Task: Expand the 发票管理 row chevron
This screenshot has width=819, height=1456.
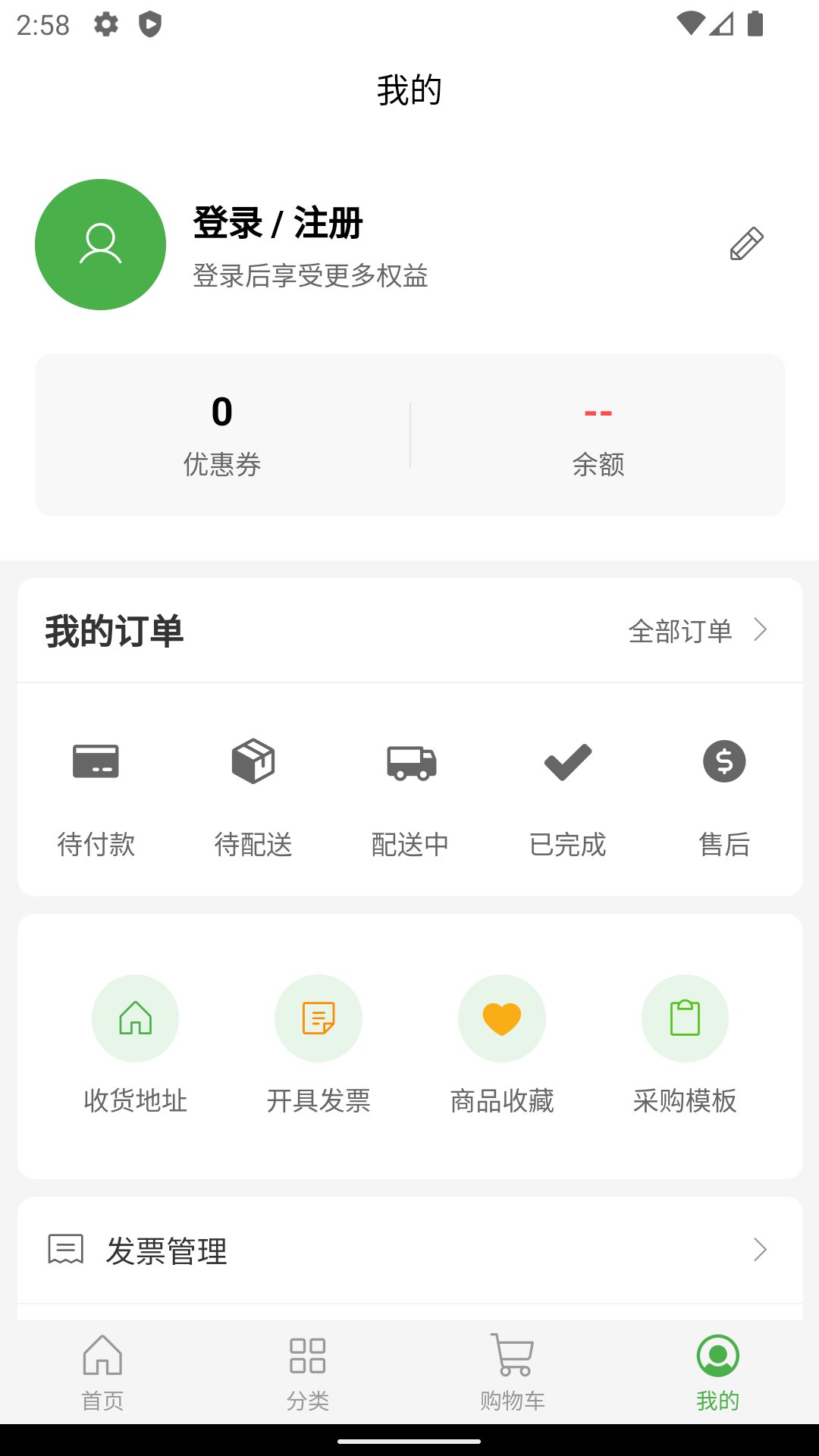Action: [761, 1253]
